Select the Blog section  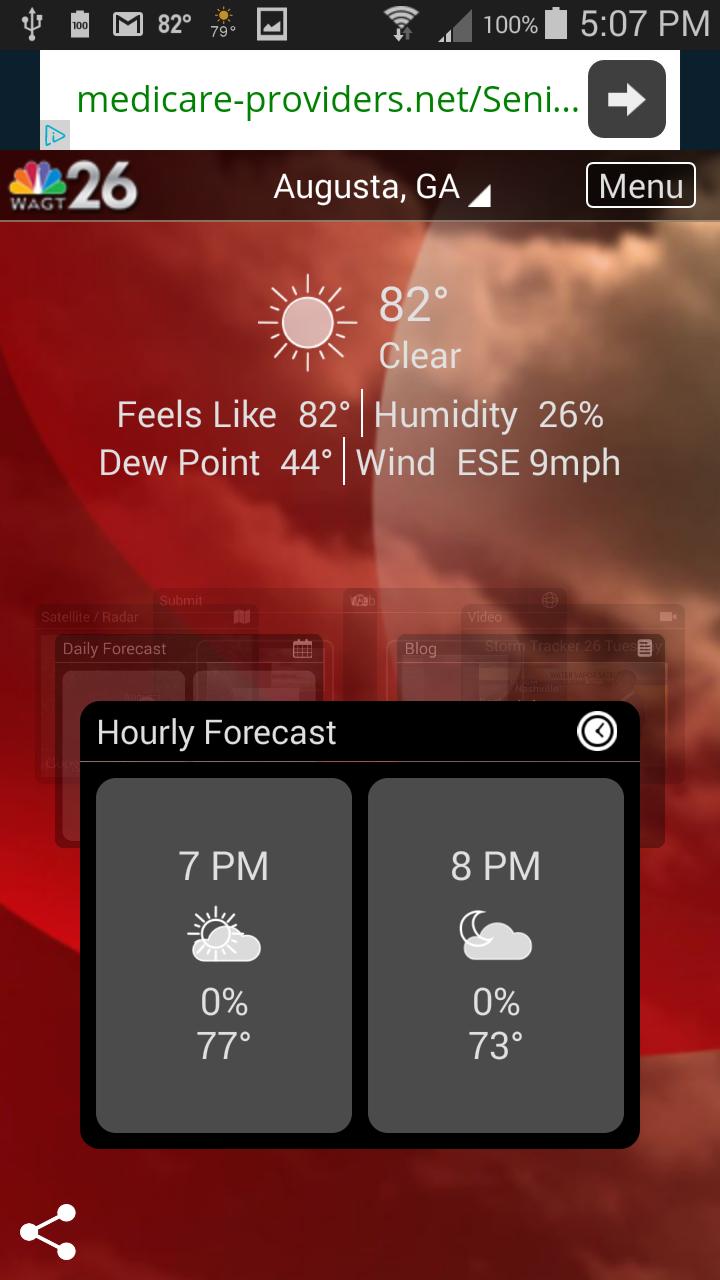[x=420, y=648]
